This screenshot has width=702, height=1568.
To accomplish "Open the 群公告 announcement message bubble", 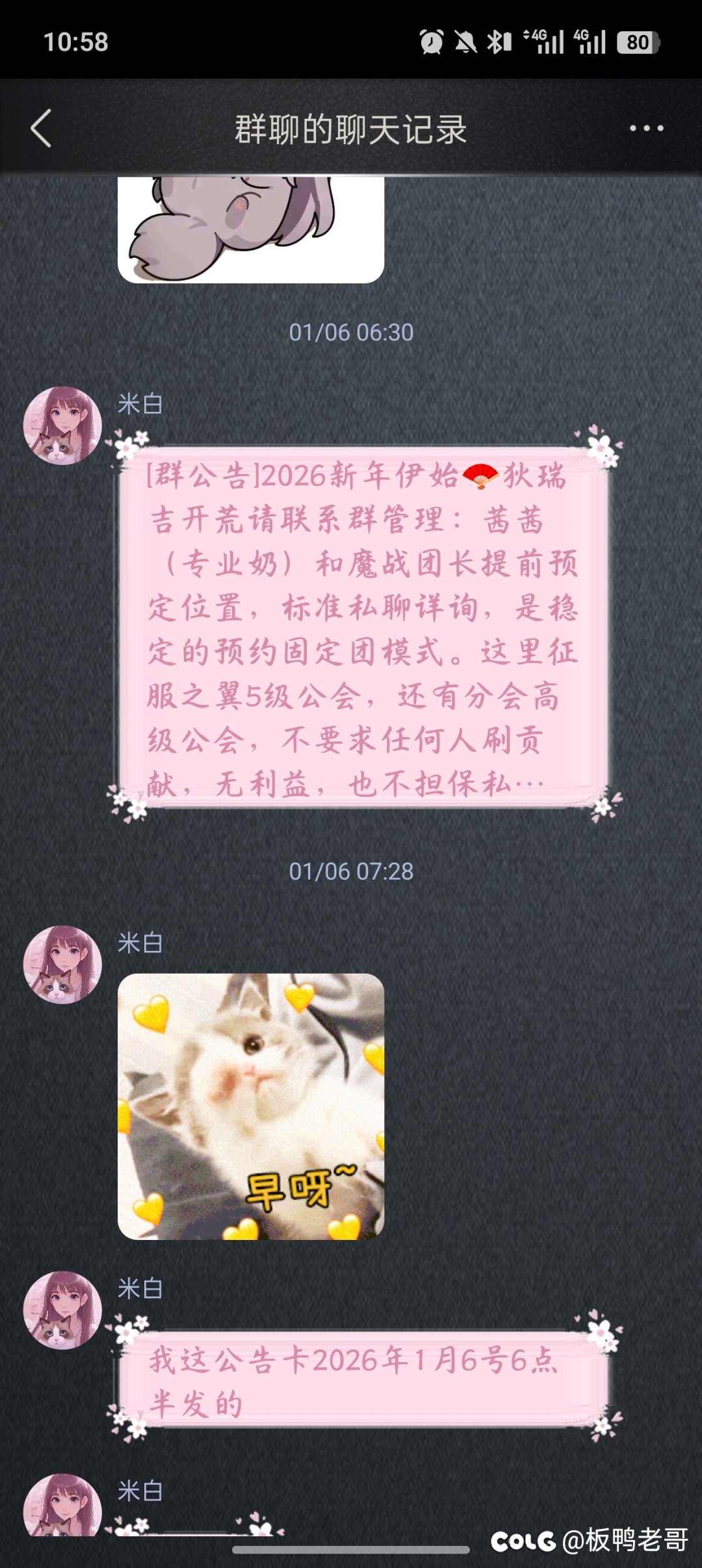I will [363, 627].
